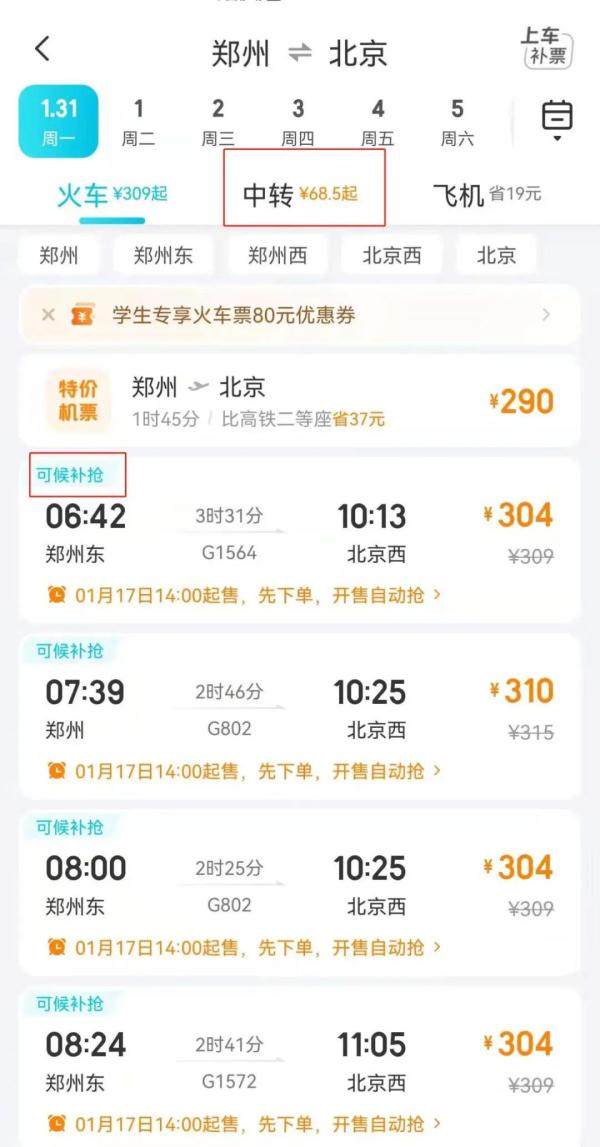Go back using the back arrow
Viewport: 600px width, 1147px height.
click(42, 49)
